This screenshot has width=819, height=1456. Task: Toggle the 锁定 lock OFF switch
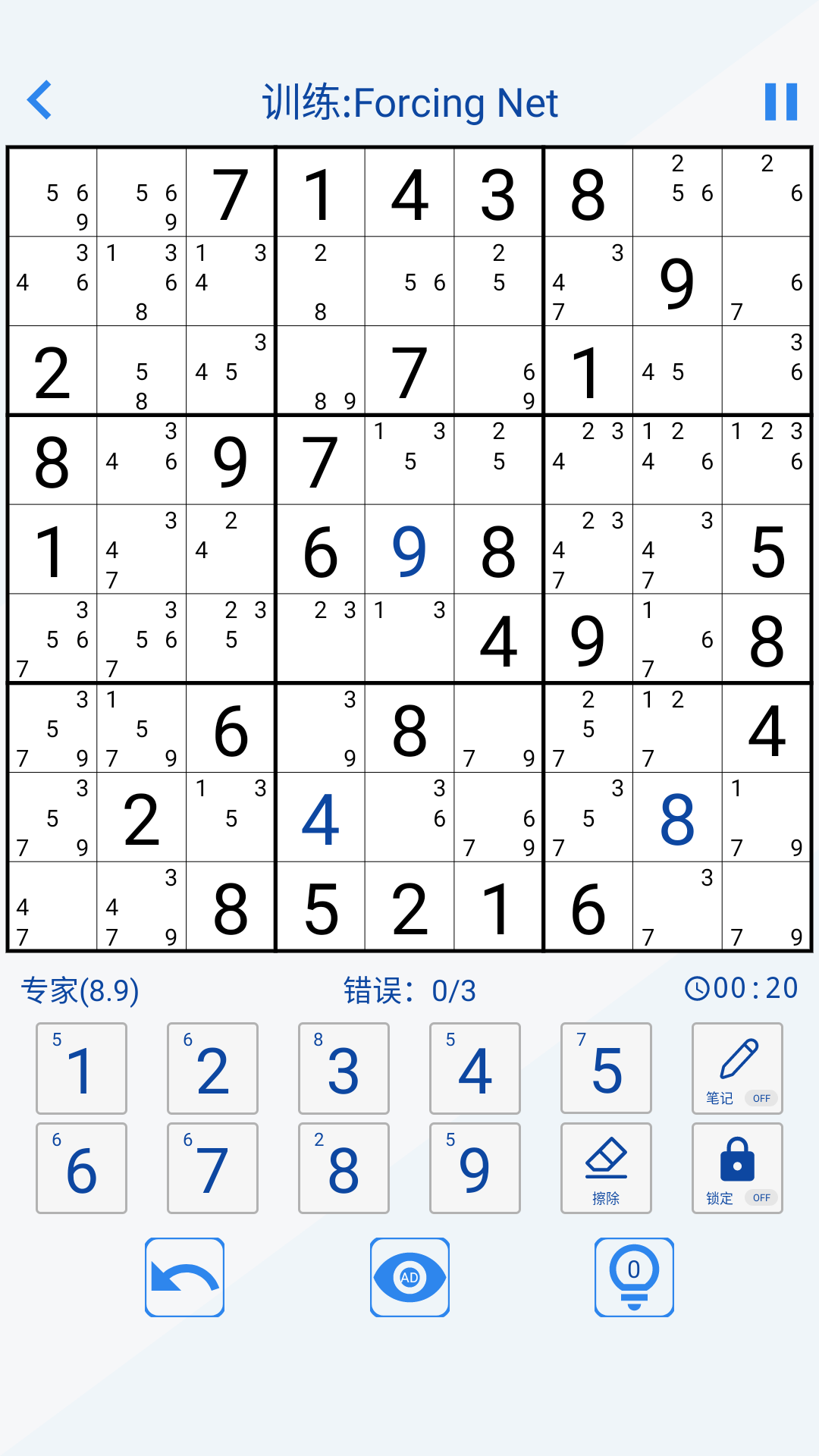coord(761,1198)
